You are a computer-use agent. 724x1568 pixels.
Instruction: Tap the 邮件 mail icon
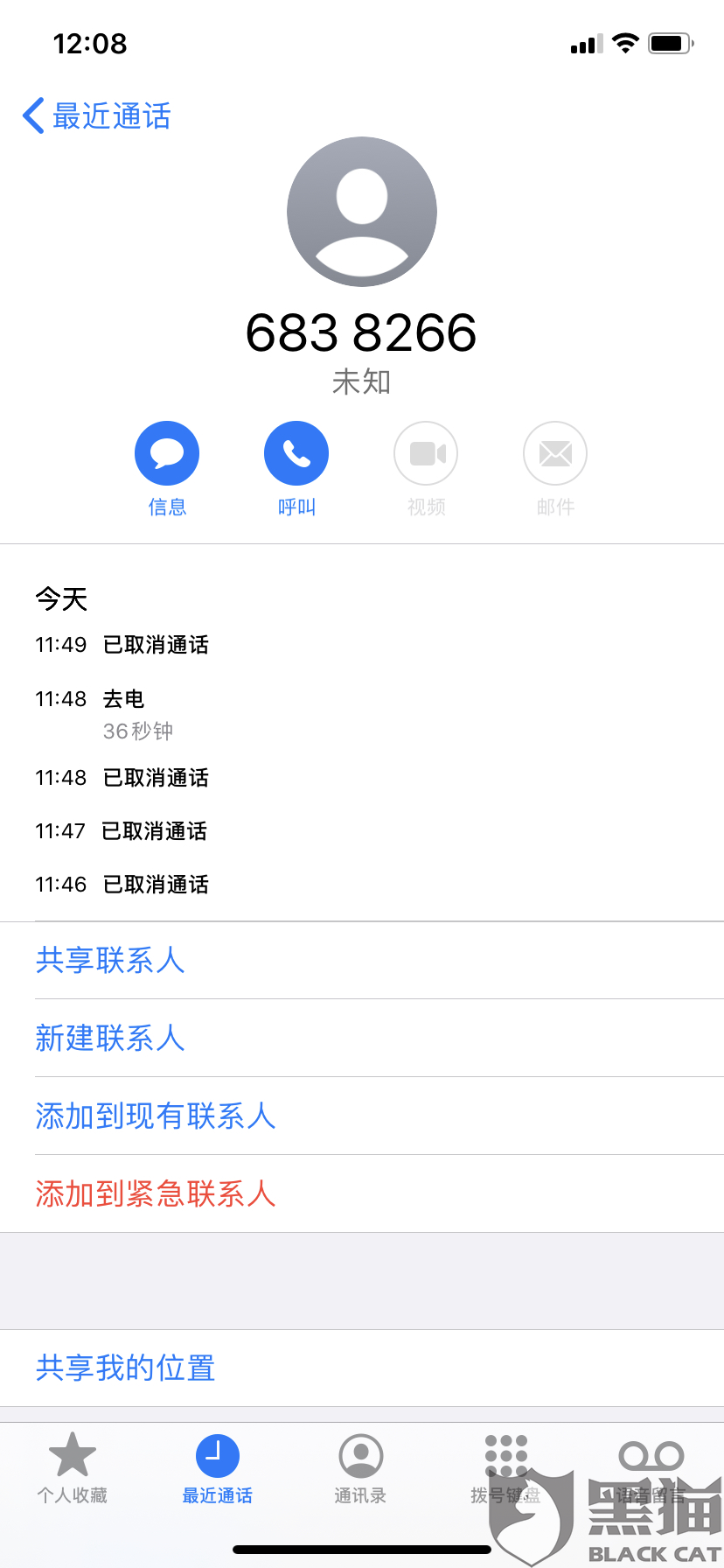click(554, 452)
